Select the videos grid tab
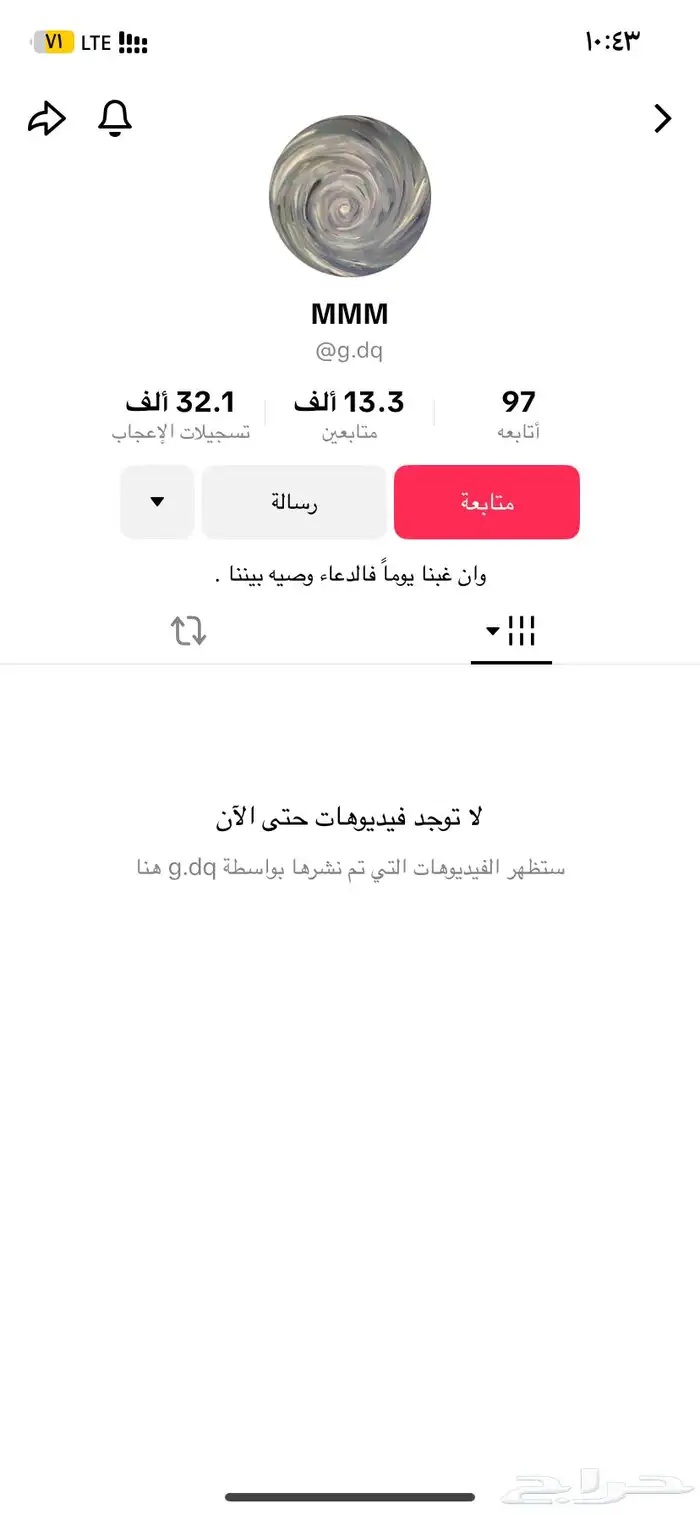 (512, 631)
